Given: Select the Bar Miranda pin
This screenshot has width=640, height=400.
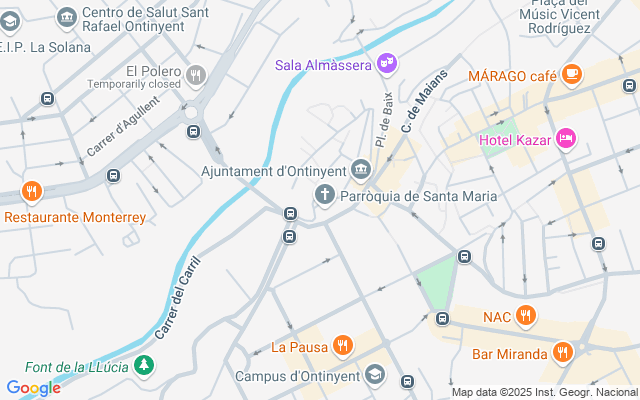Looking at the screenshot, I should pos(563,353).
